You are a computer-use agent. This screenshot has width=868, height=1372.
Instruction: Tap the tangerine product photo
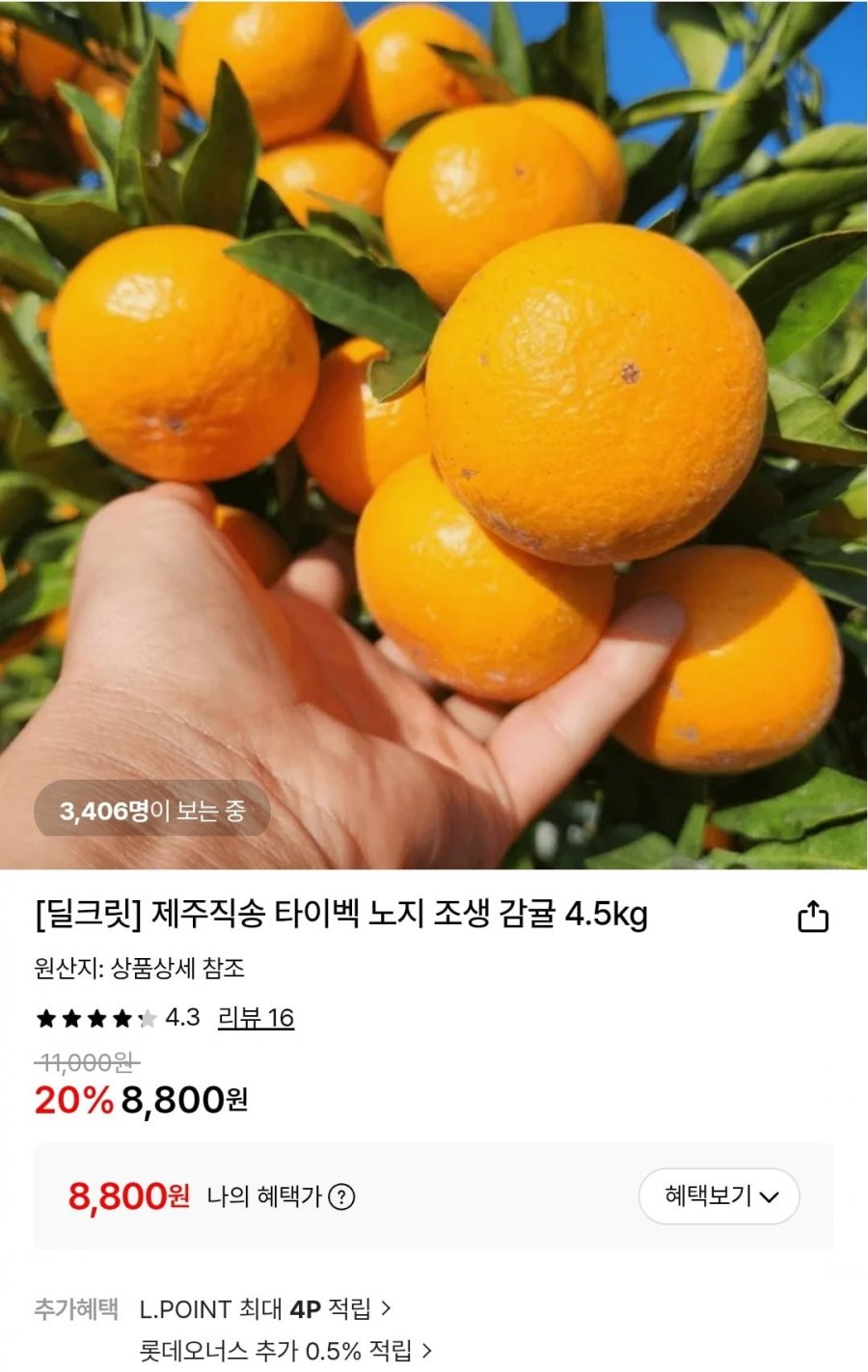point(434,434)
